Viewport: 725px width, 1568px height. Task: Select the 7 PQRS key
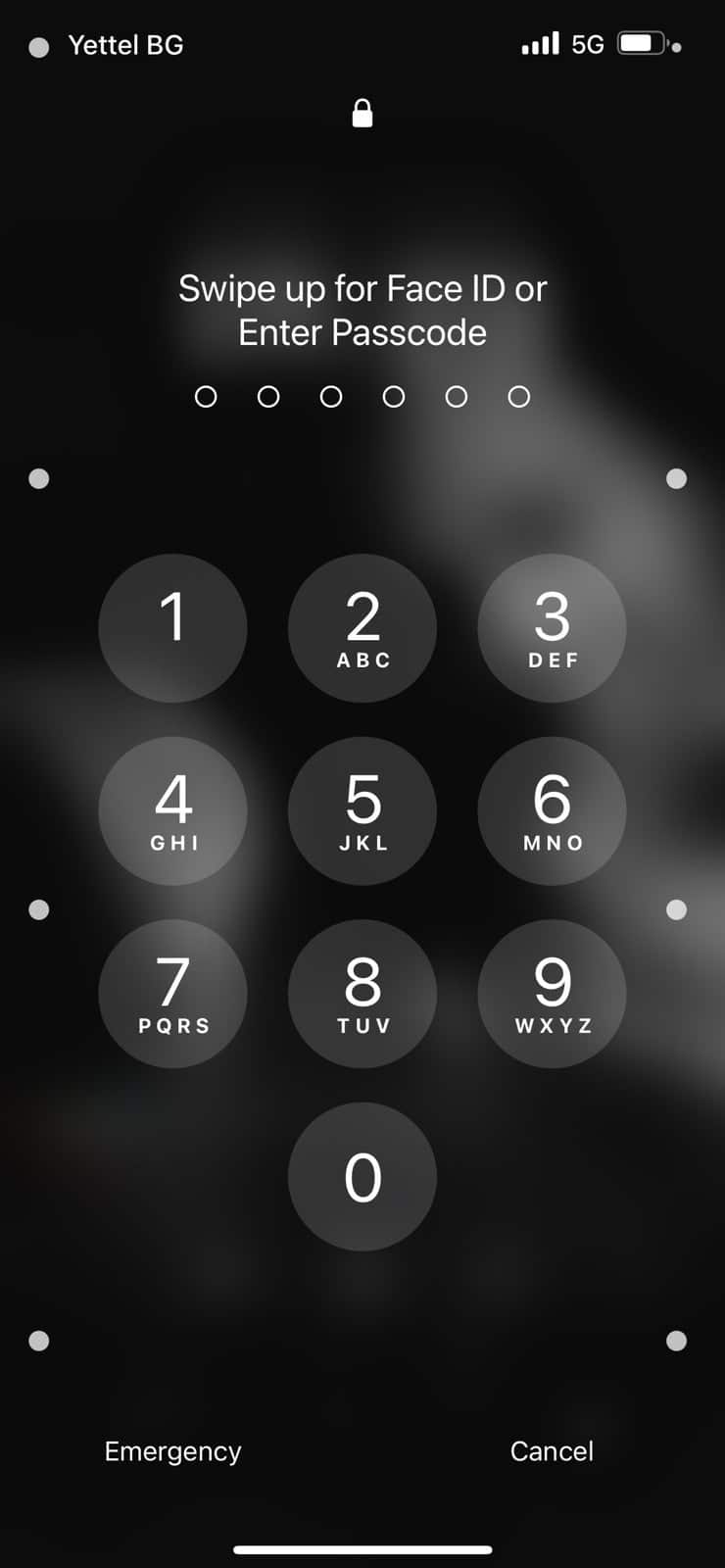[x=172, y=993]
